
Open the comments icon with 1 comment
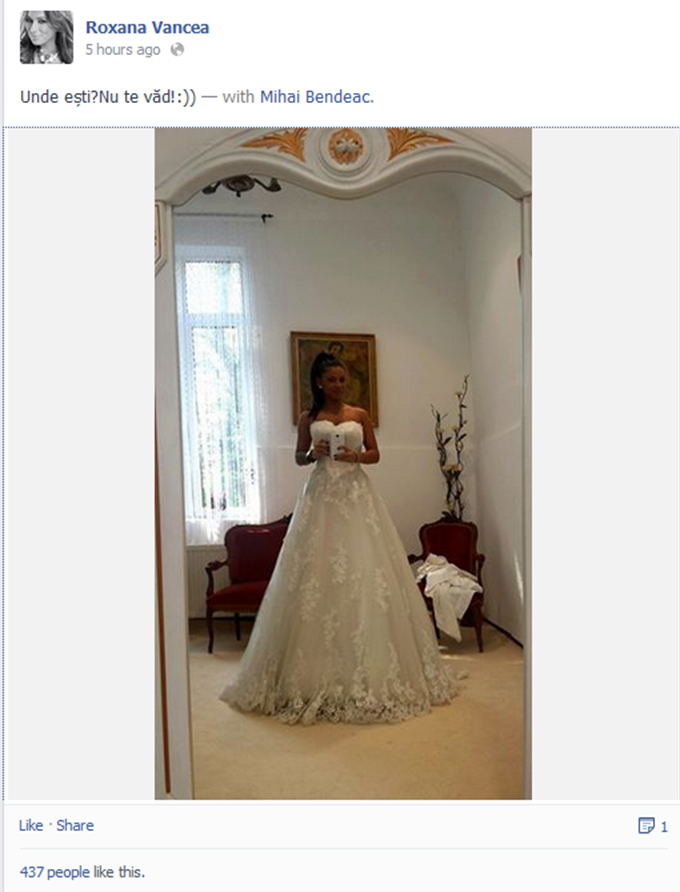647,826
